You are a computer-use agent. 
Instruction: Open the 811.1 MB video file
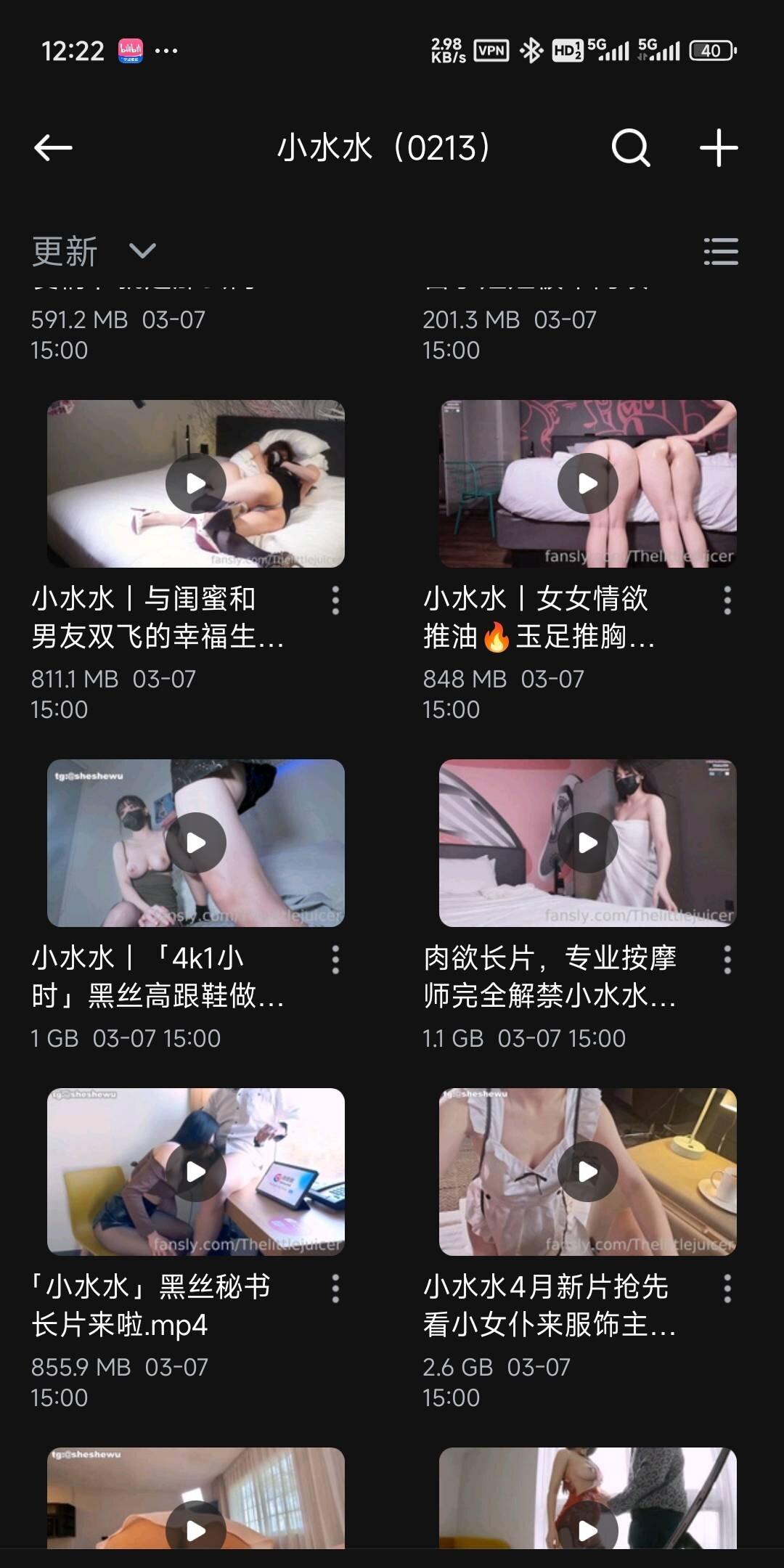click(x=196, y=483)
